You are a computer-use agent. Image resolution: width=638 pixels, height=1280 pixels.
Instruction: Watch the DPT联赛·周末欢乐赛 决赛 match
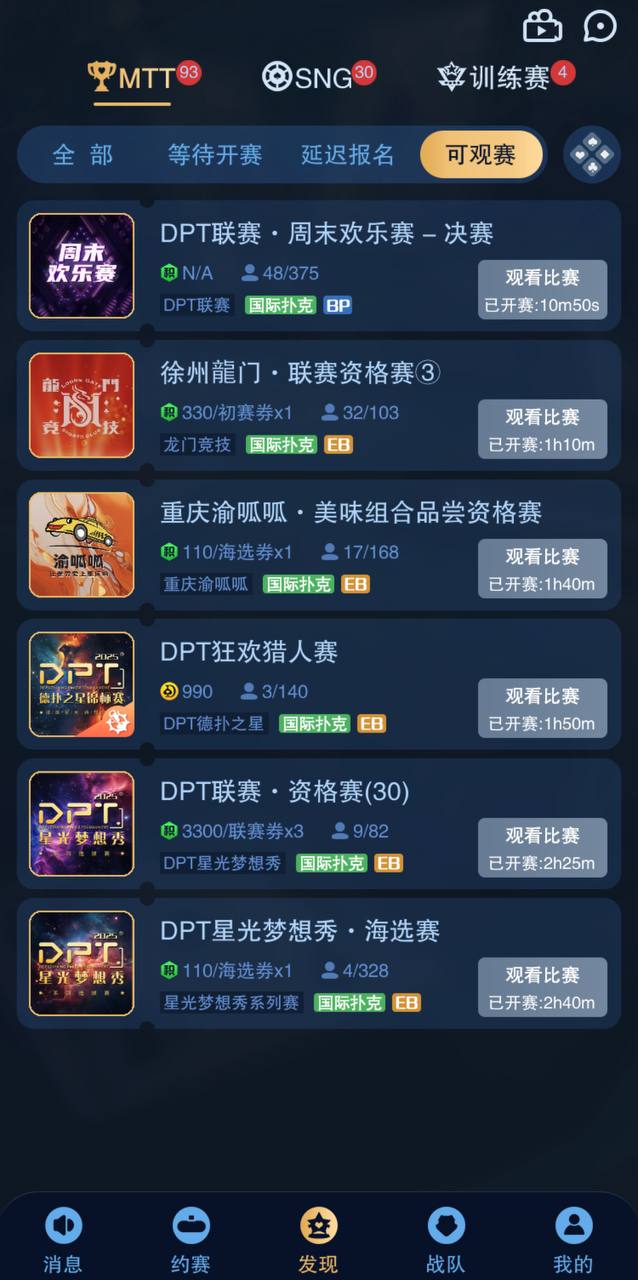click(542, 290)
